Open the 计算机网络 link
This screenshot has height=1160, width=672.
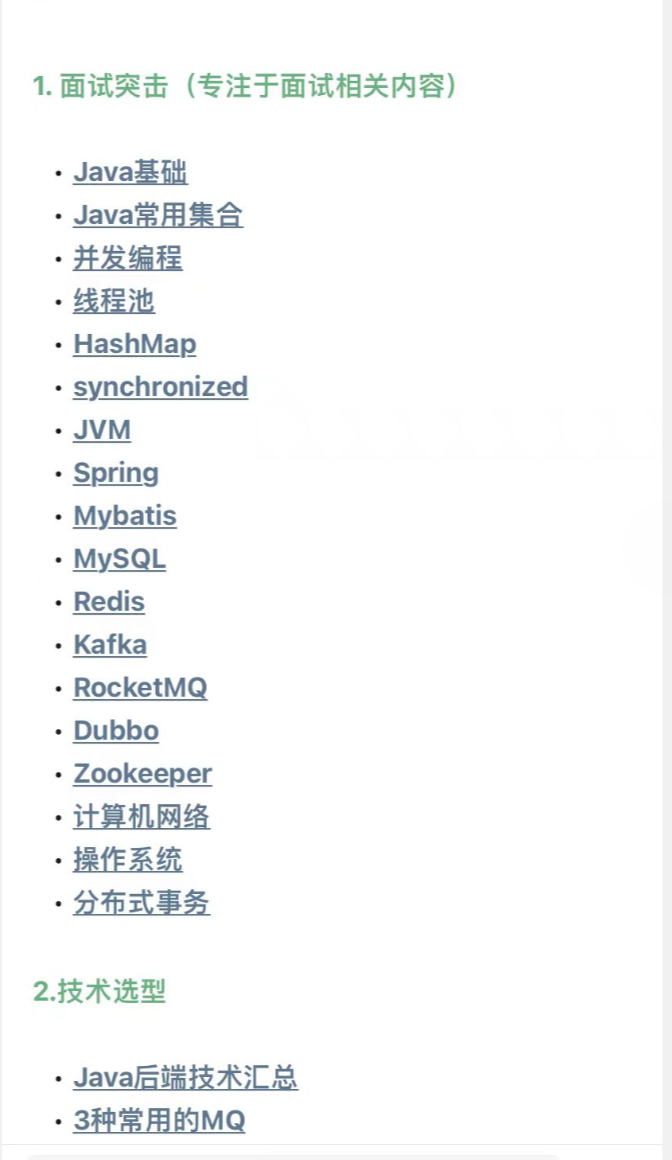click(x=141, y=817)
